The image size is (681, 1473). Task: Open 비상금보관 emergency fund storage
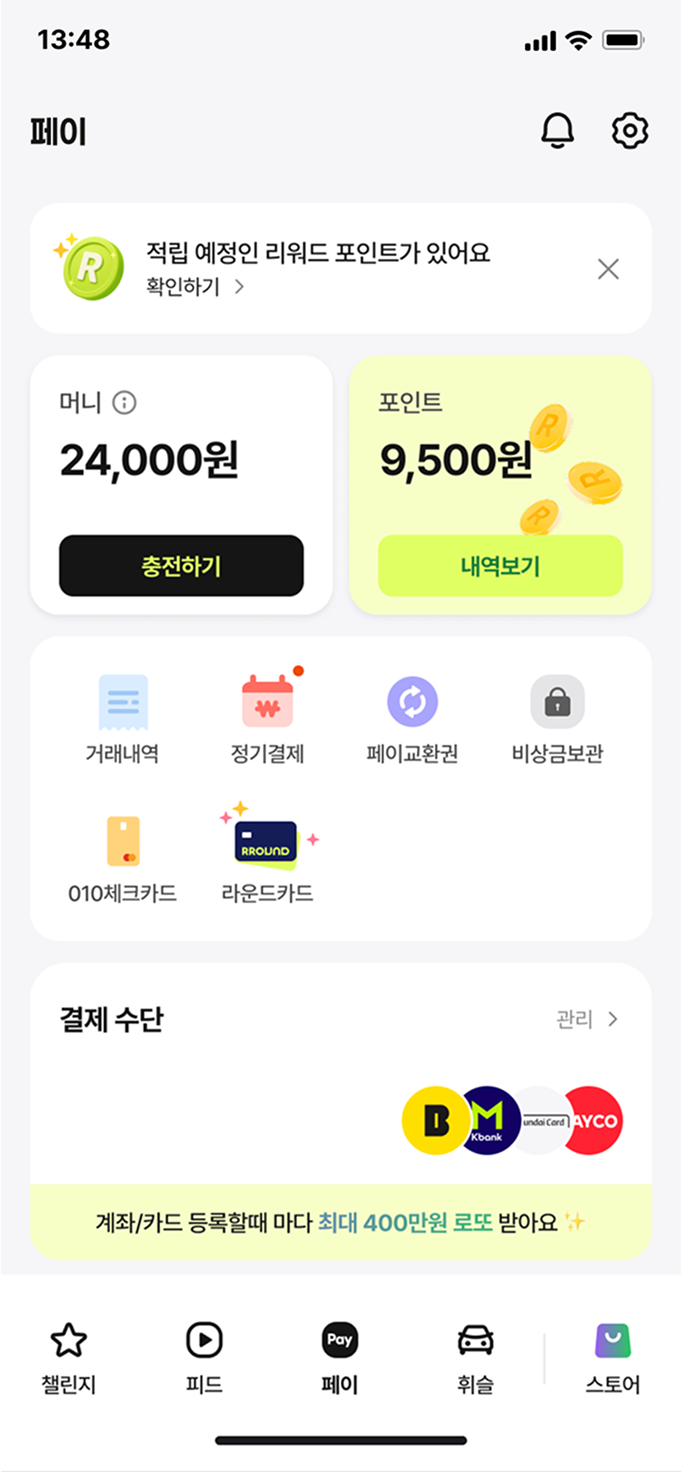point(557,720)
